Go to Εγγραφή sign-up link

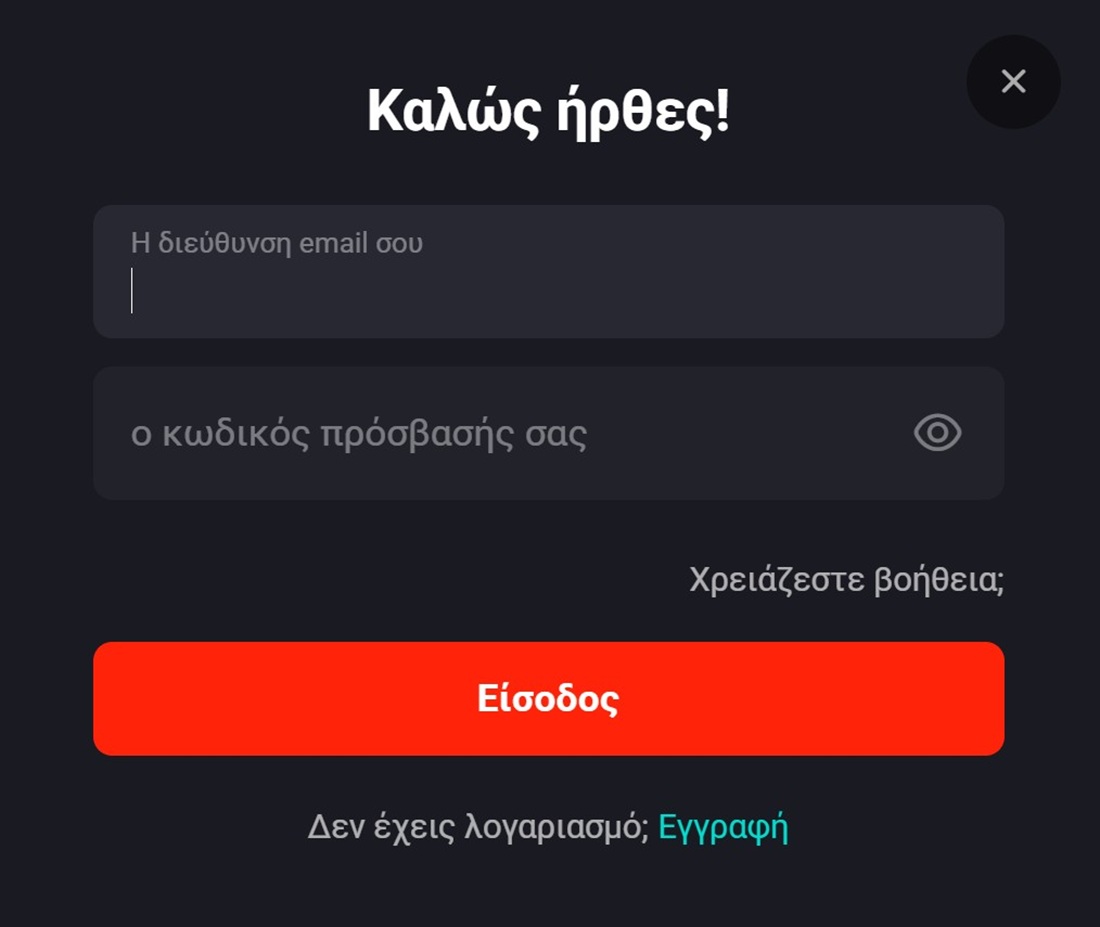723,828
